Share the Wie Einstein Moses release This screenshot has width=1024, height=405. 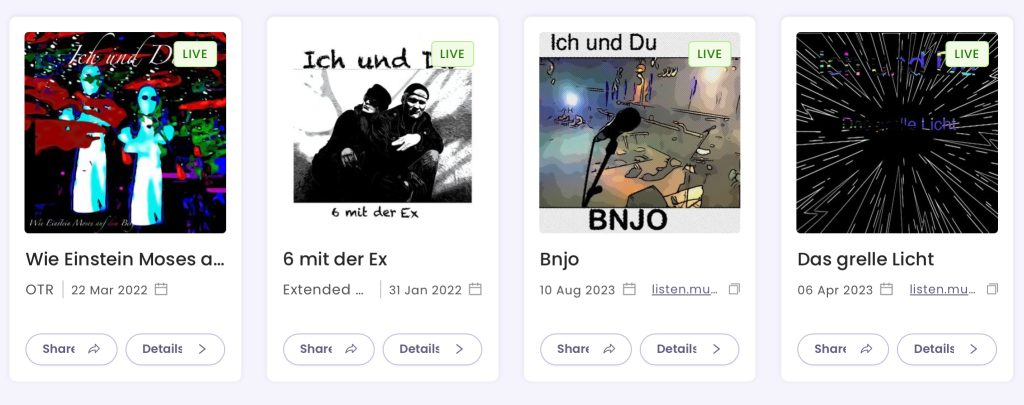71,349
